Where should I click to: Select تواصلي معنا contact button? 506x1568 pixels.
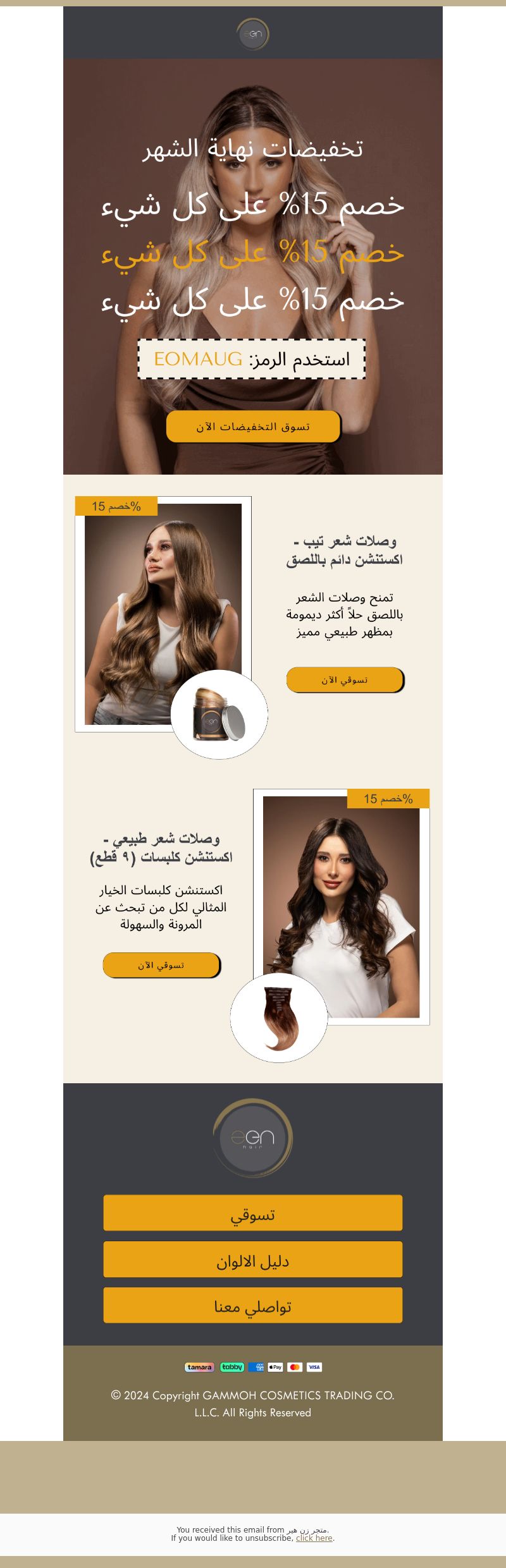coord(253,1305)
